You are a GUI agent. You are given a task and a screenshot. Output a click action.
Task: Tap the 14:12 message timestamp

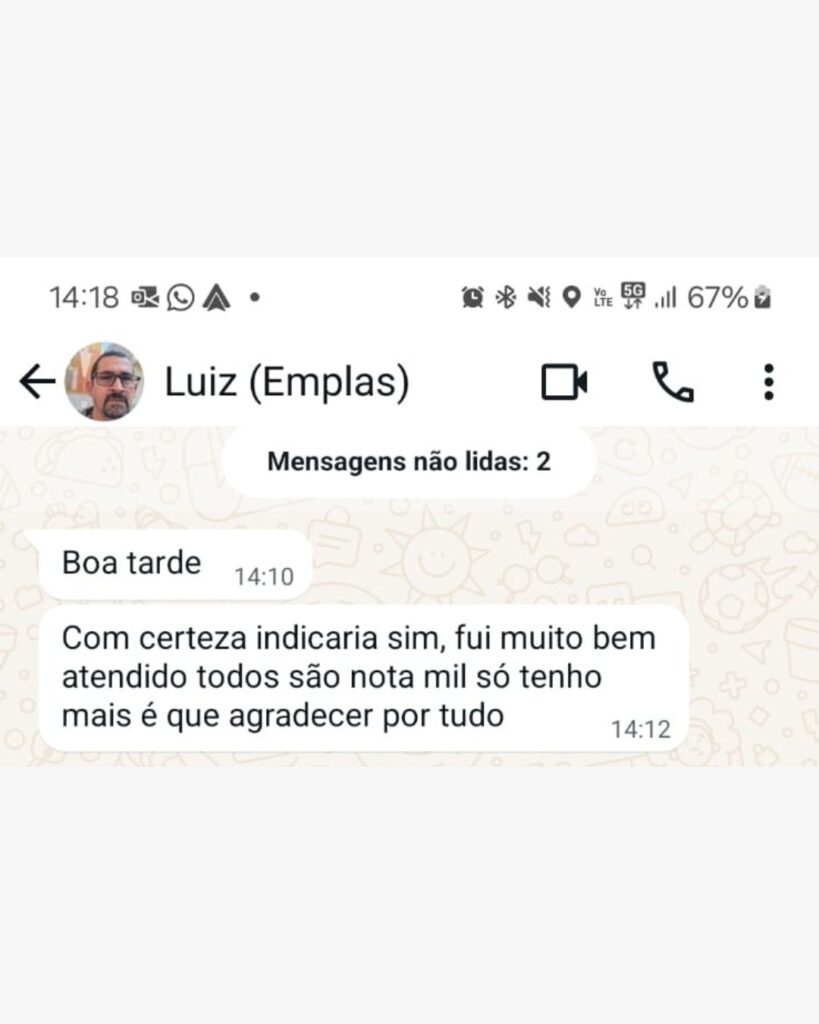pyautogui.click(x=642, y=729)
